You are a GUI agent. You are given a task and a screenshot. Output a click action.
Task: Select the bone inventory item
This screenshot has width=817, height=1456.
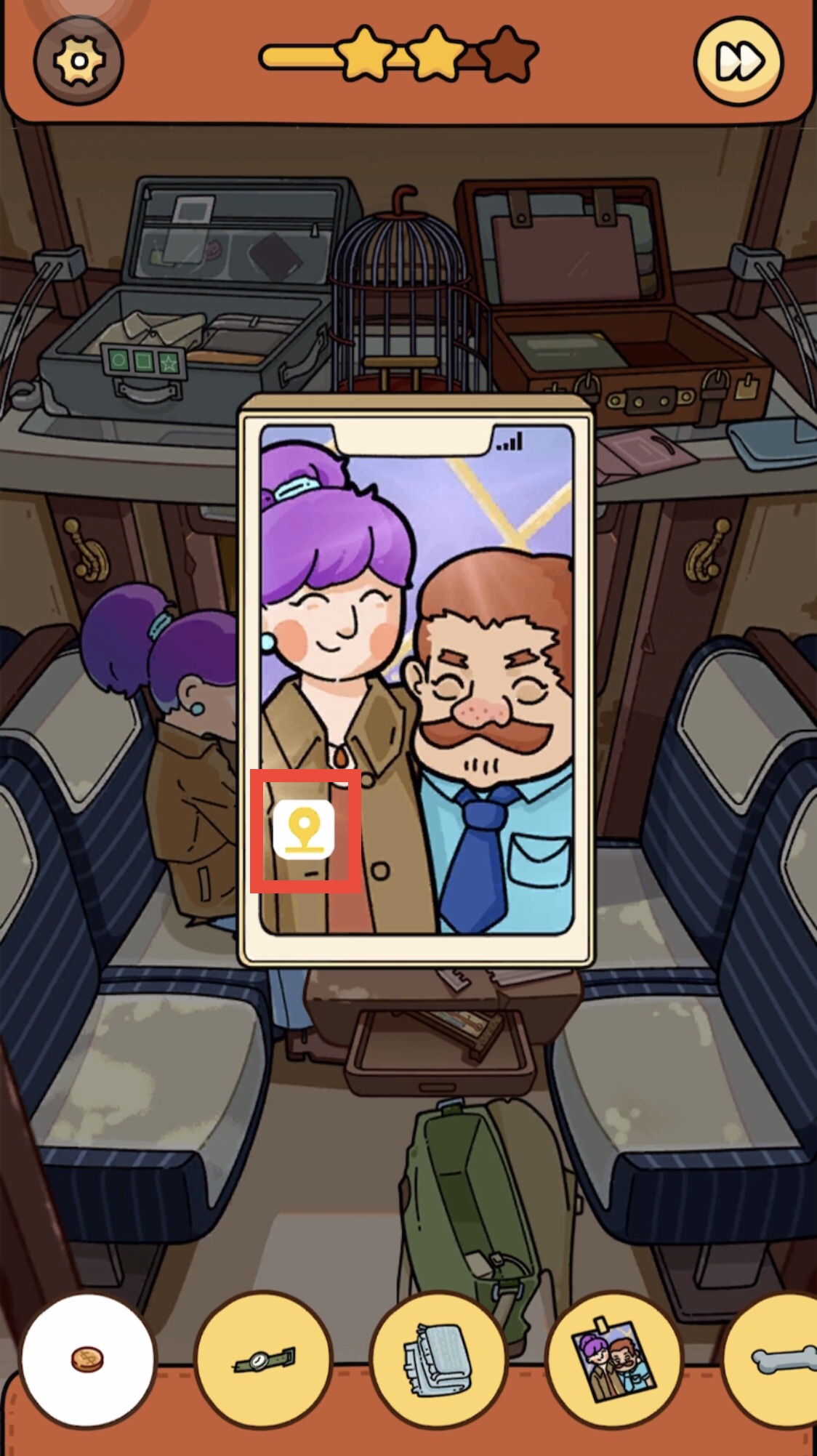[774, 1359]
